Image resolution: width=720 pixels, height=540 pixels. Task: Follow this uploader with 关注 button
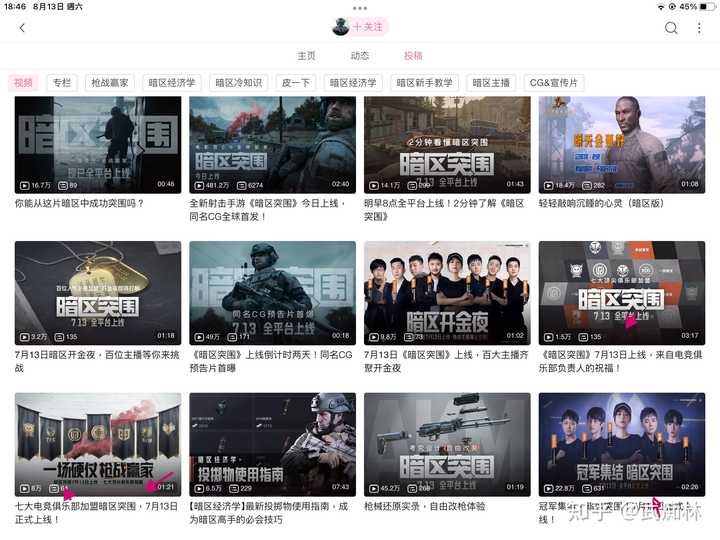[x=369, y=27]
